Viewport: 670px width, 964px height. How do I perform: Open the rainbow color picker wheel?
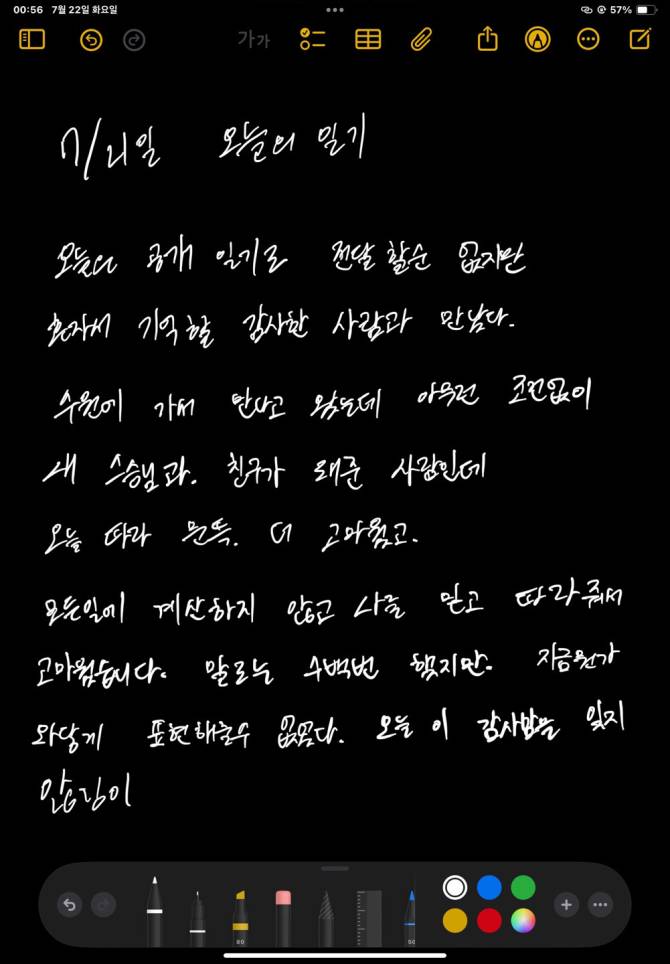[x=523, y=920]
